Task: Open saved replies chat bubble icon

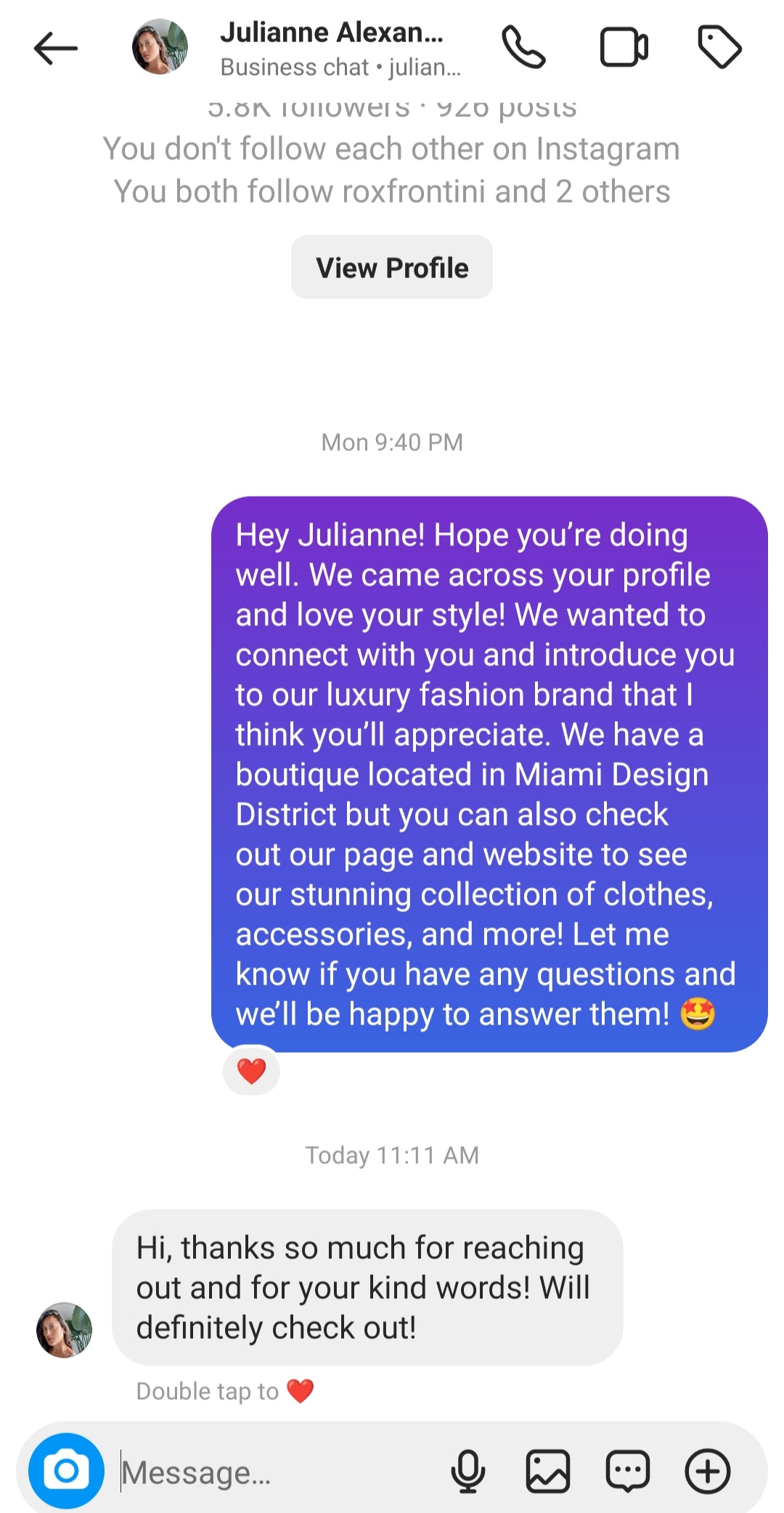Action: point(627,1472)
